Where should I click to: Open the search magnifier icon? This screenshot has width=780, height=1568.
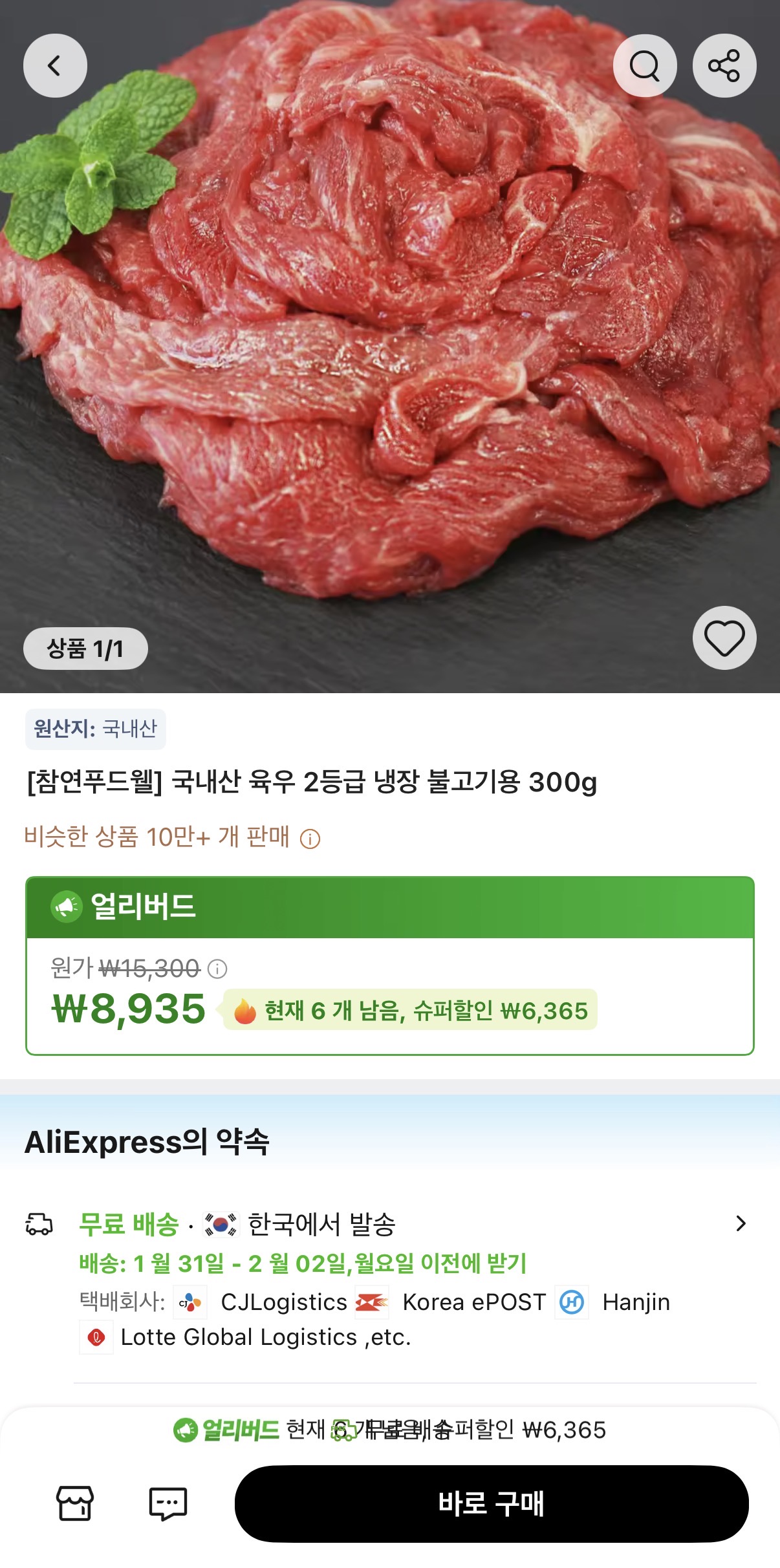tap(645, 65)
